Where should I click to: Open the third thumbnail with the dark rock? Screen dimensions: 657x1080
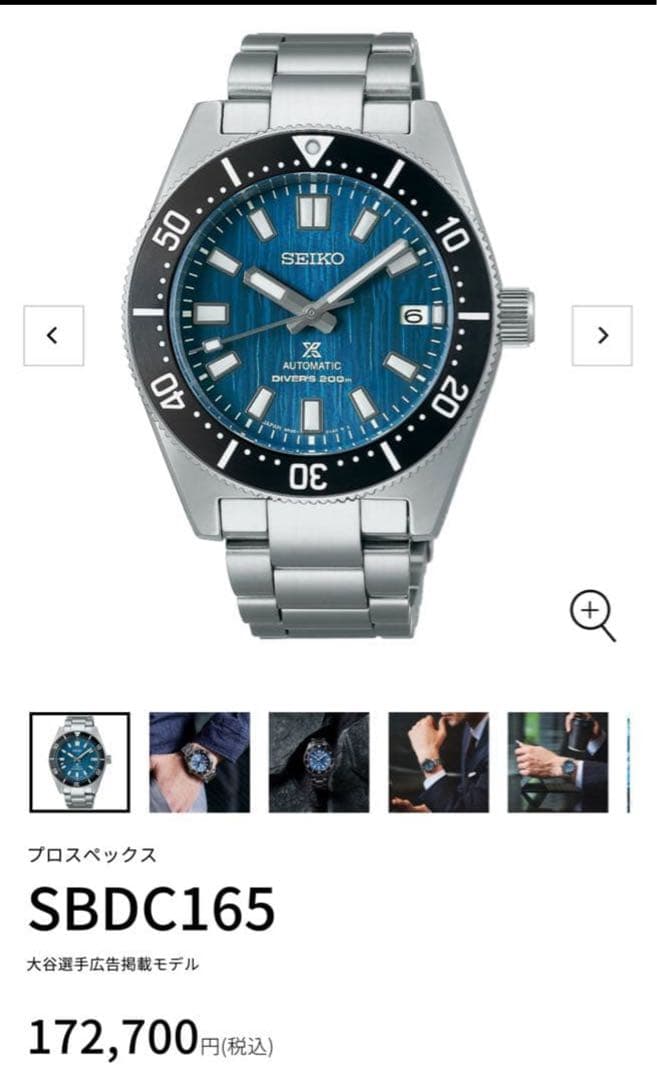coord(319,762)
